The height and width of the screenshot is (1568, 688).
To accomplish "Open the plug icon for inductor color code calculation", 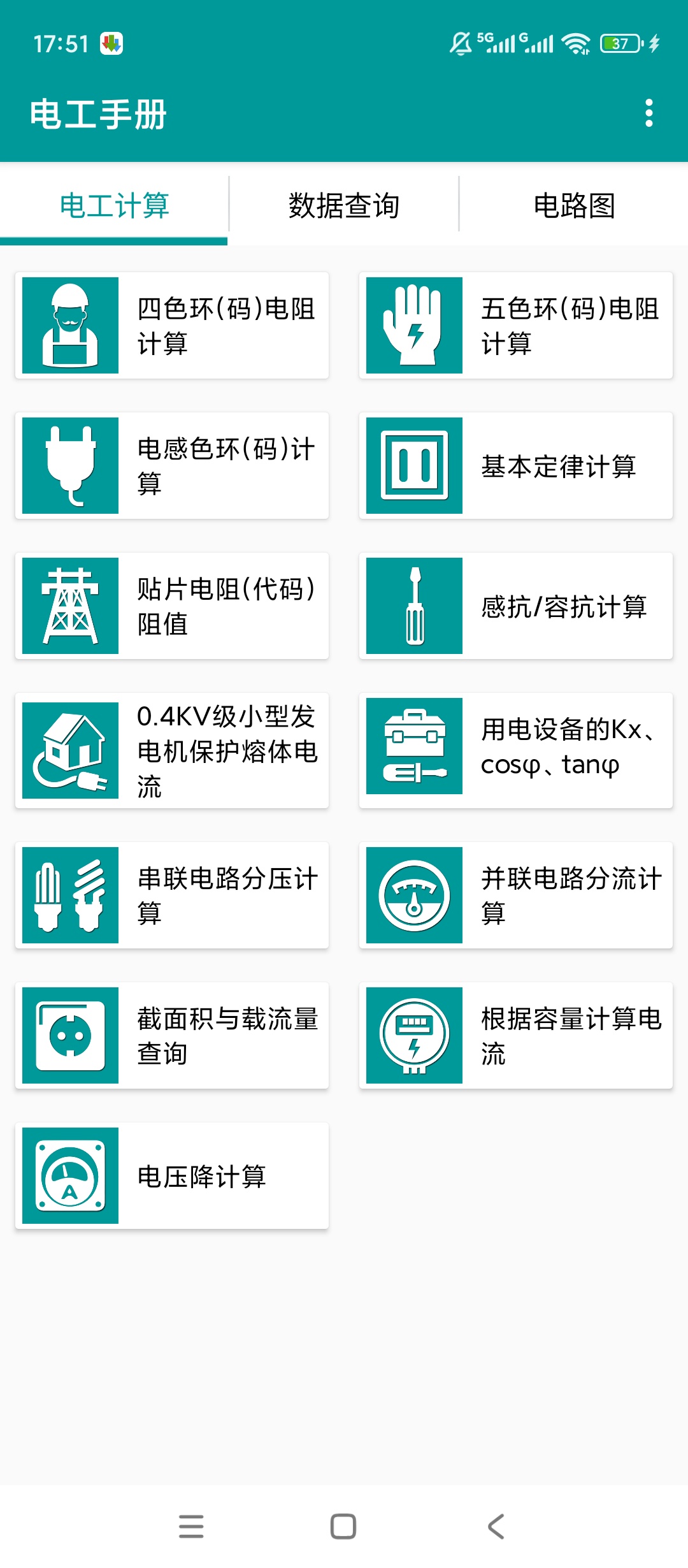I will (70, 464).
